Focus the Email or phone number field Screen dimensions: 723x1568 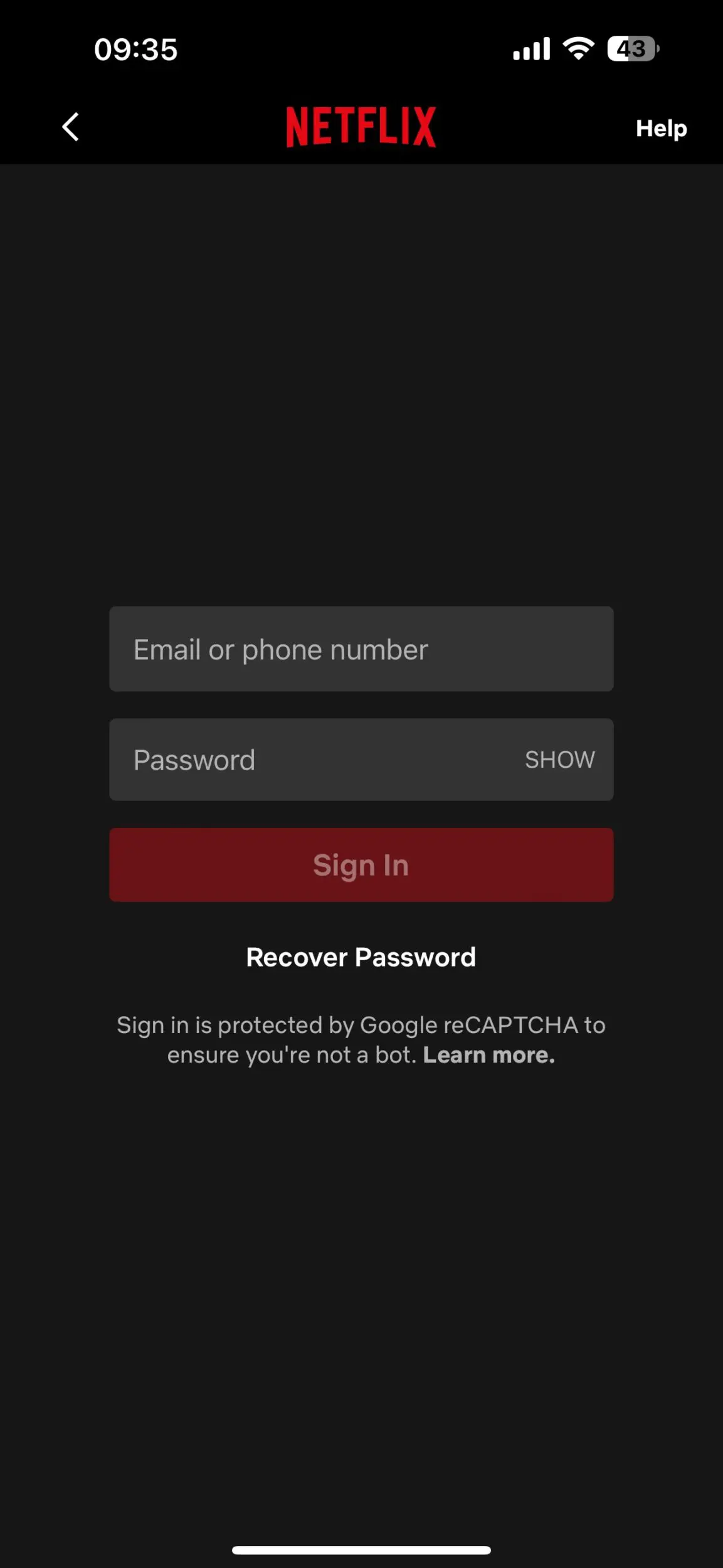coord(361,649)
